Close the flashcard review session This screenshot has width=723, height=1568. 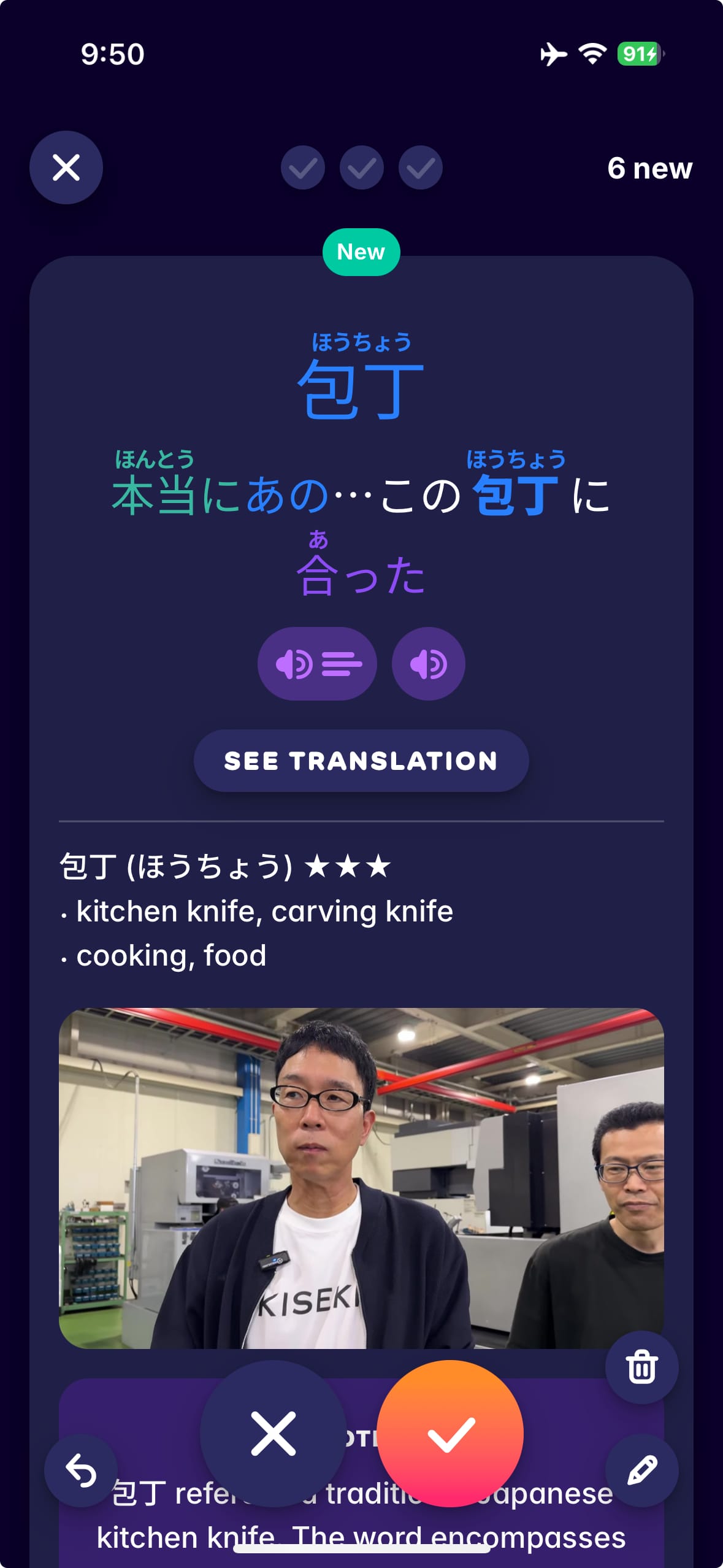[66, 167]
